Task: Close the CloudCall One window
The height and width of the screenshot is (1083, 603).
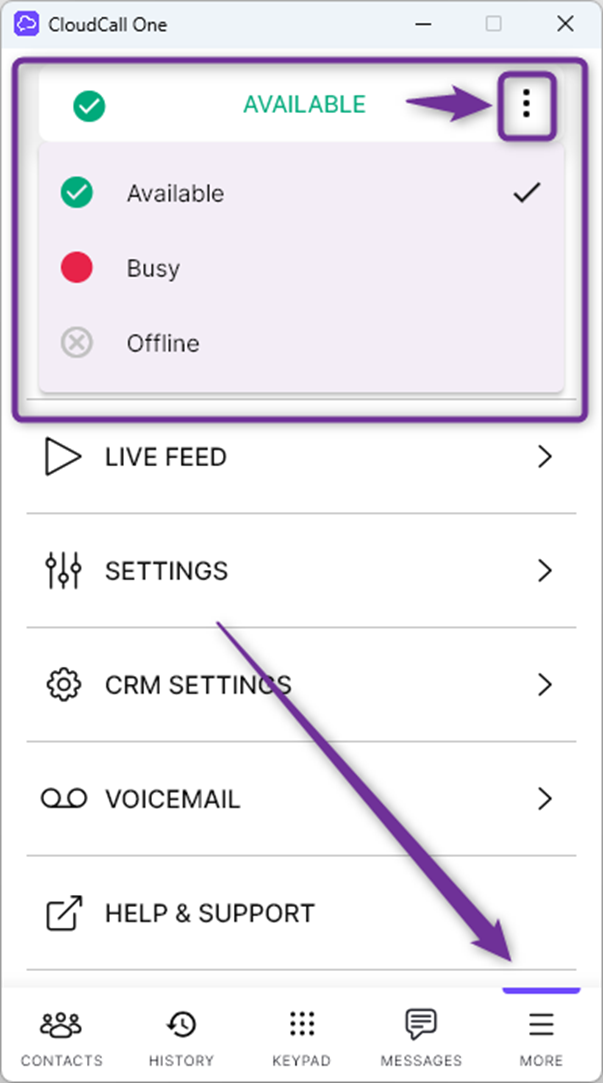Action: click(565, 24)
